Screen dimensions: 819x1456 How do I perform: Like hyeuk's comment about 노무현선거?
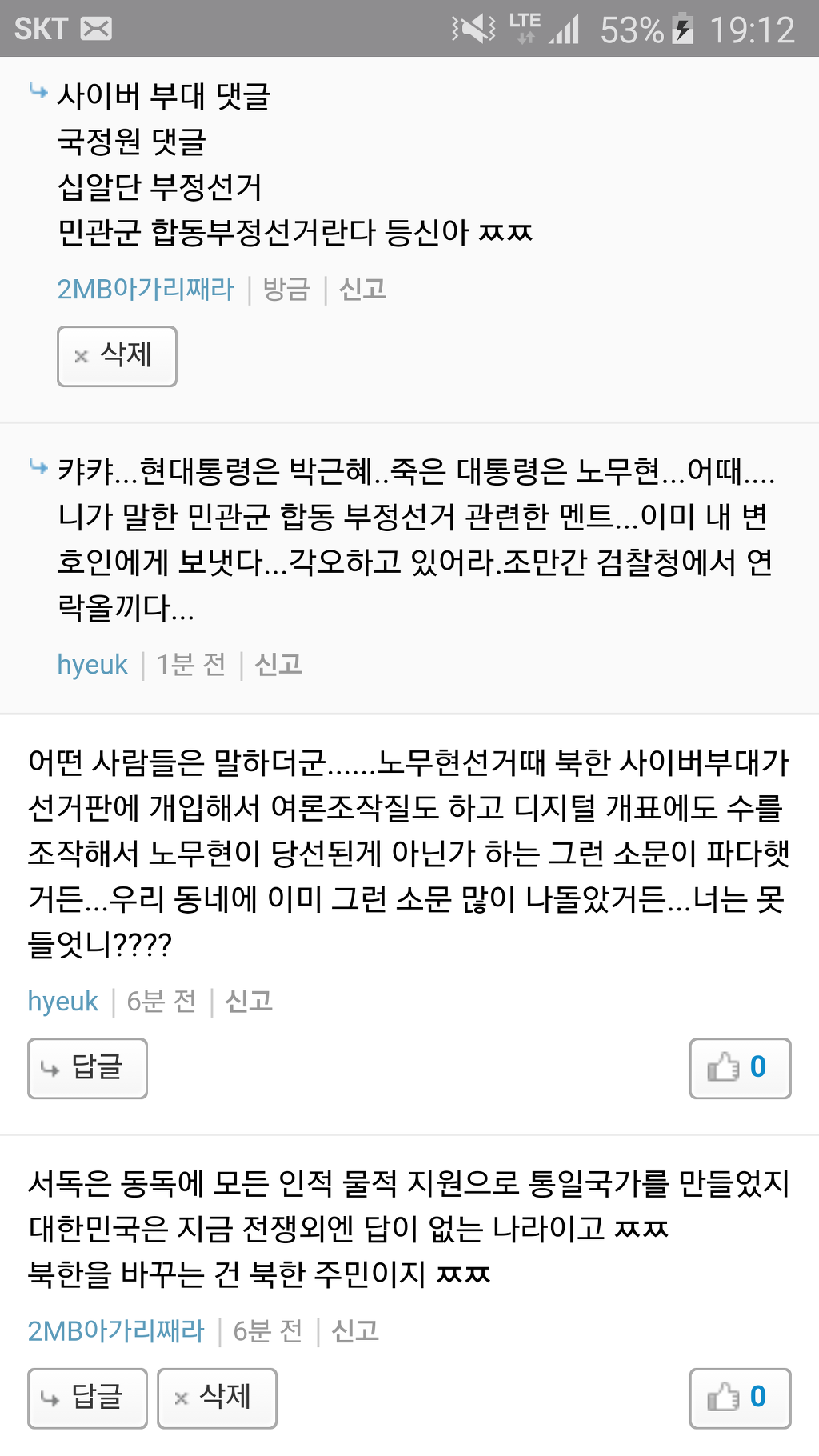(x=740, y=1068)
